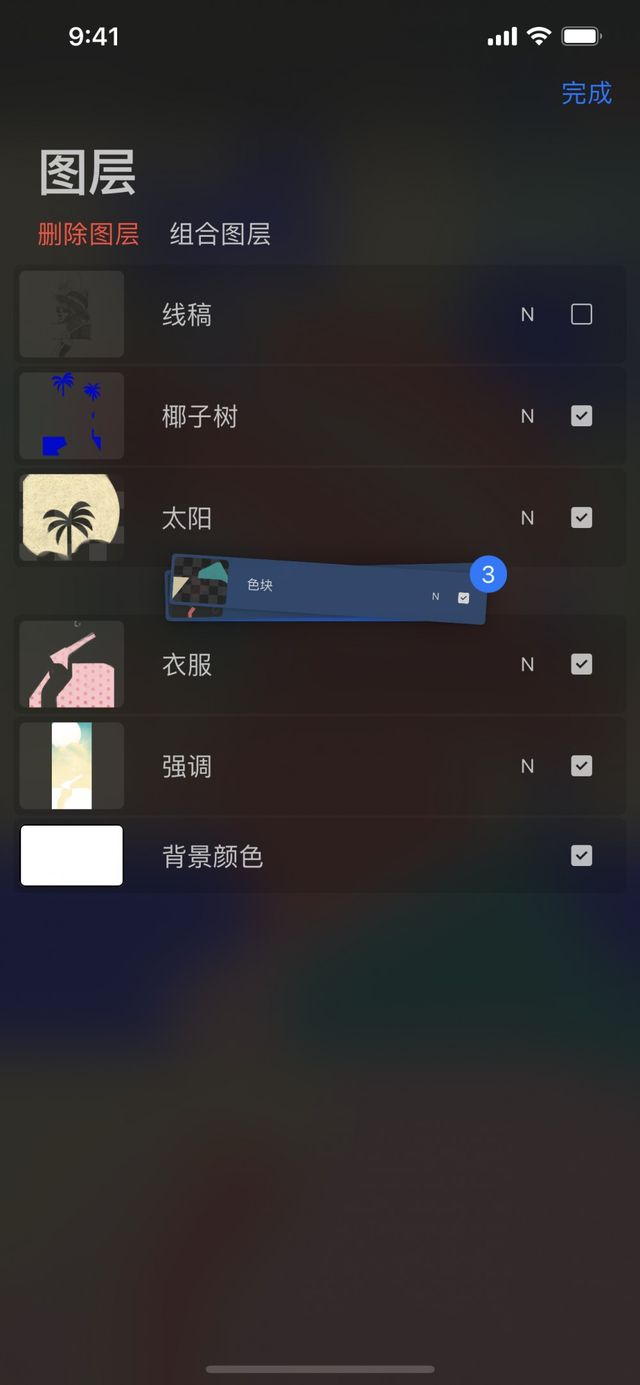Open blend mode N for 太阳
640x1385 pixels.
point(527,518)
